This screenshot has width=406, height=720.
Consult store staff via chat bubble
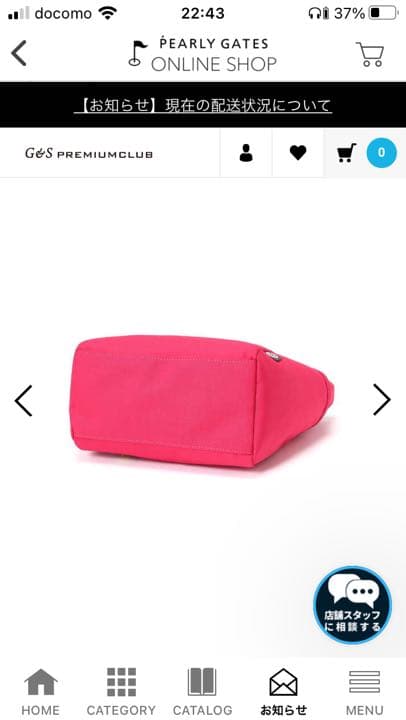pos(352,605)
